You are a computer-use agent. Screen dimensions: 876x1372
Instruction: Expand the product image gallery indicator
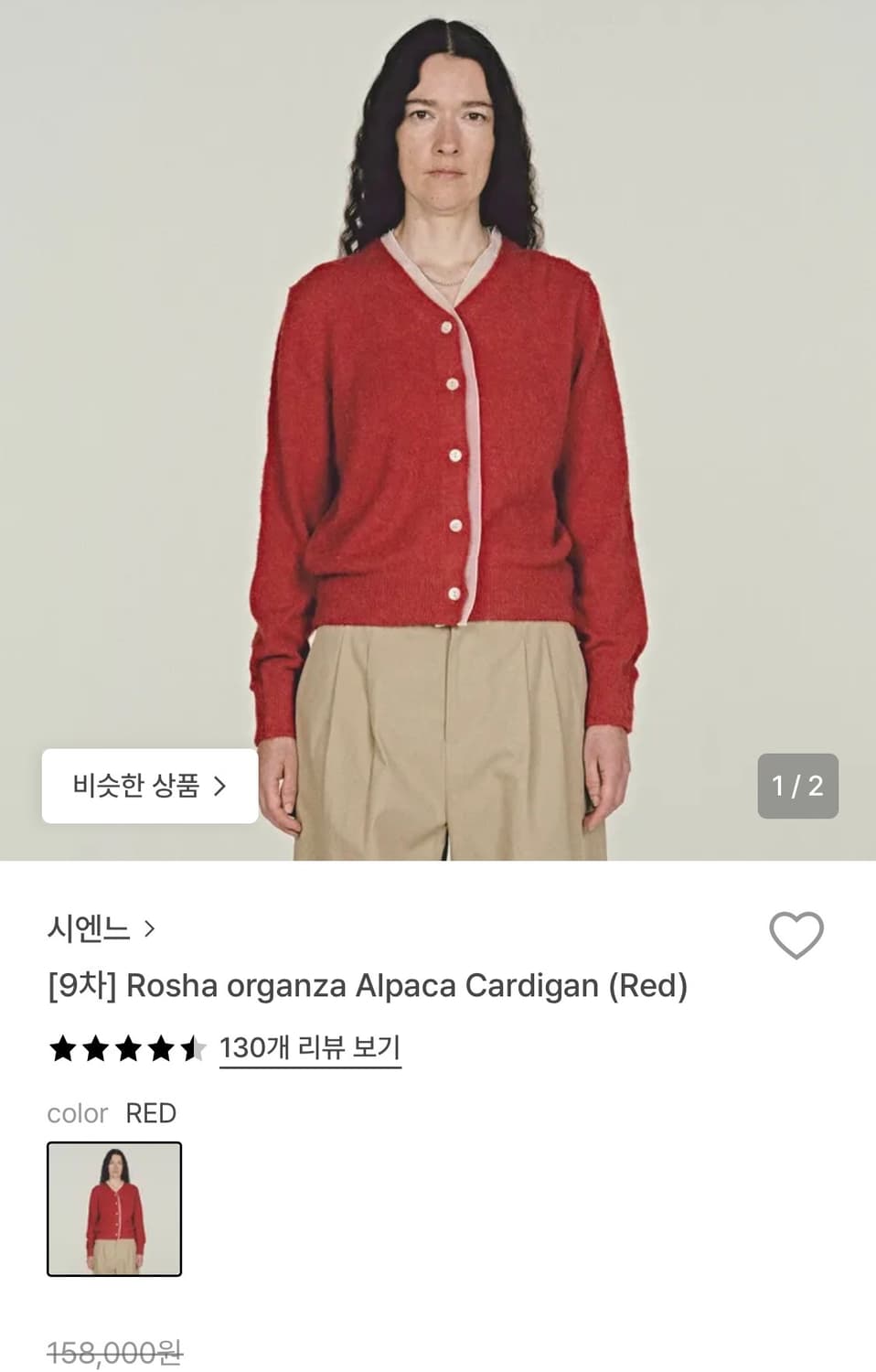point(797,786)
